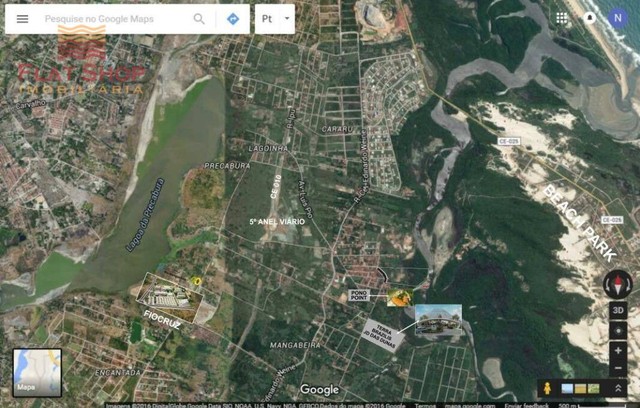
Task: Toggle the 3D view button
Action: 618,310
